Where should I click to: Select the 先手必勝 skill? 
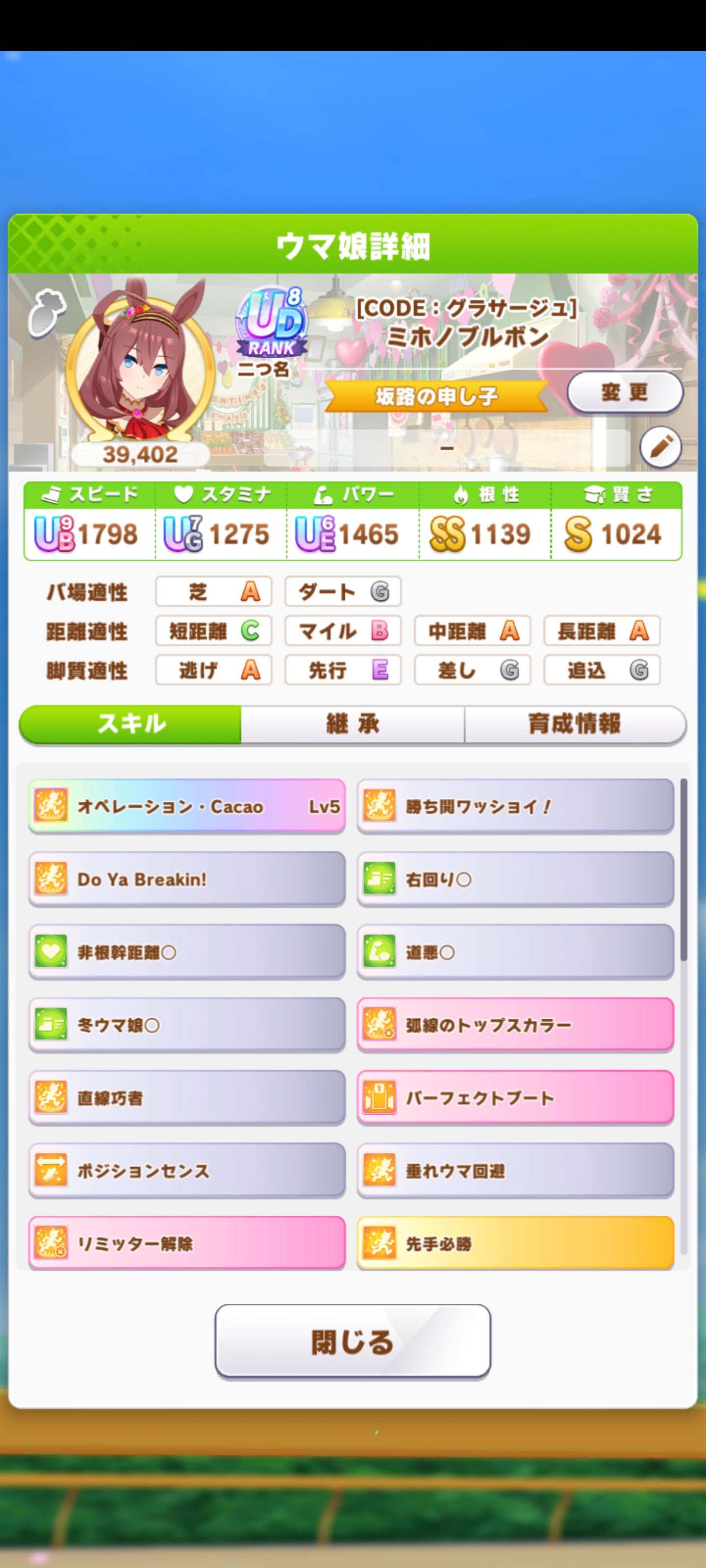coord(515,1243)
